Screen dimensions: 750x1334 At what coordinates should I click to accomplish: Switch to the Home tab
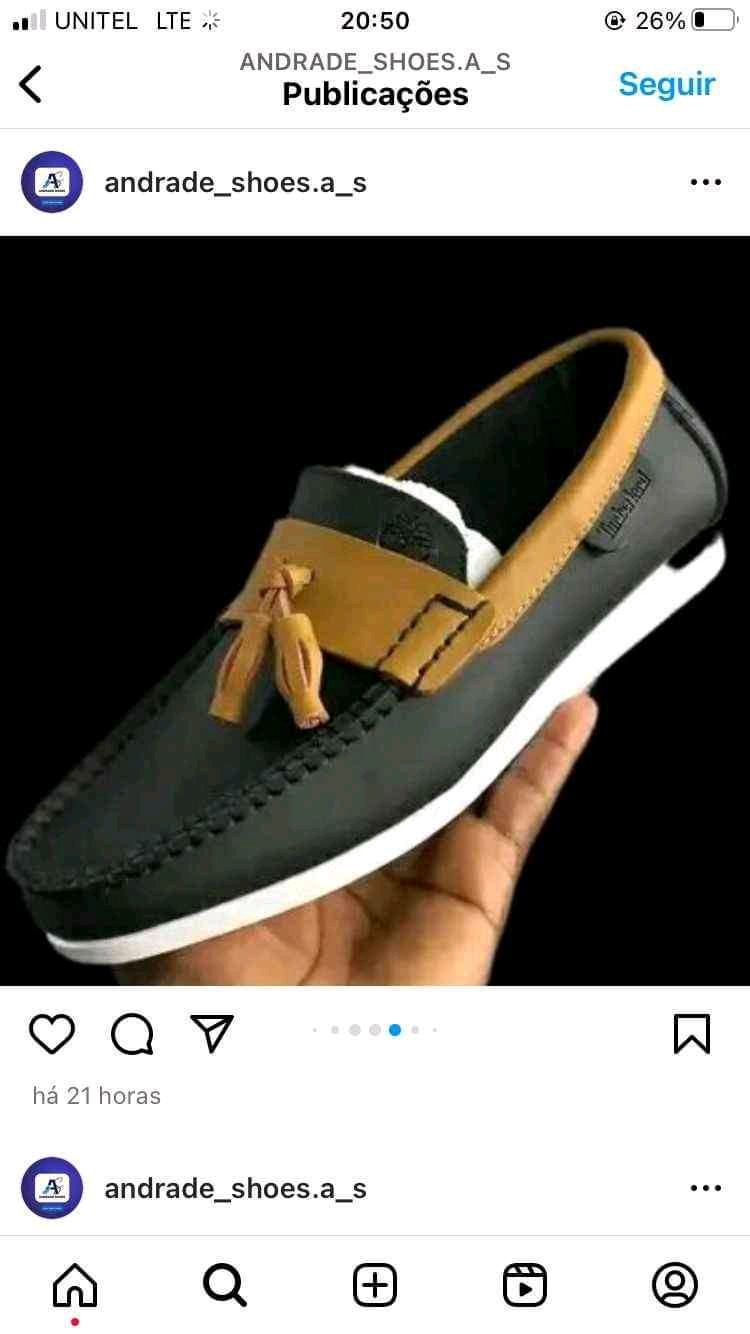[75, 1285]
